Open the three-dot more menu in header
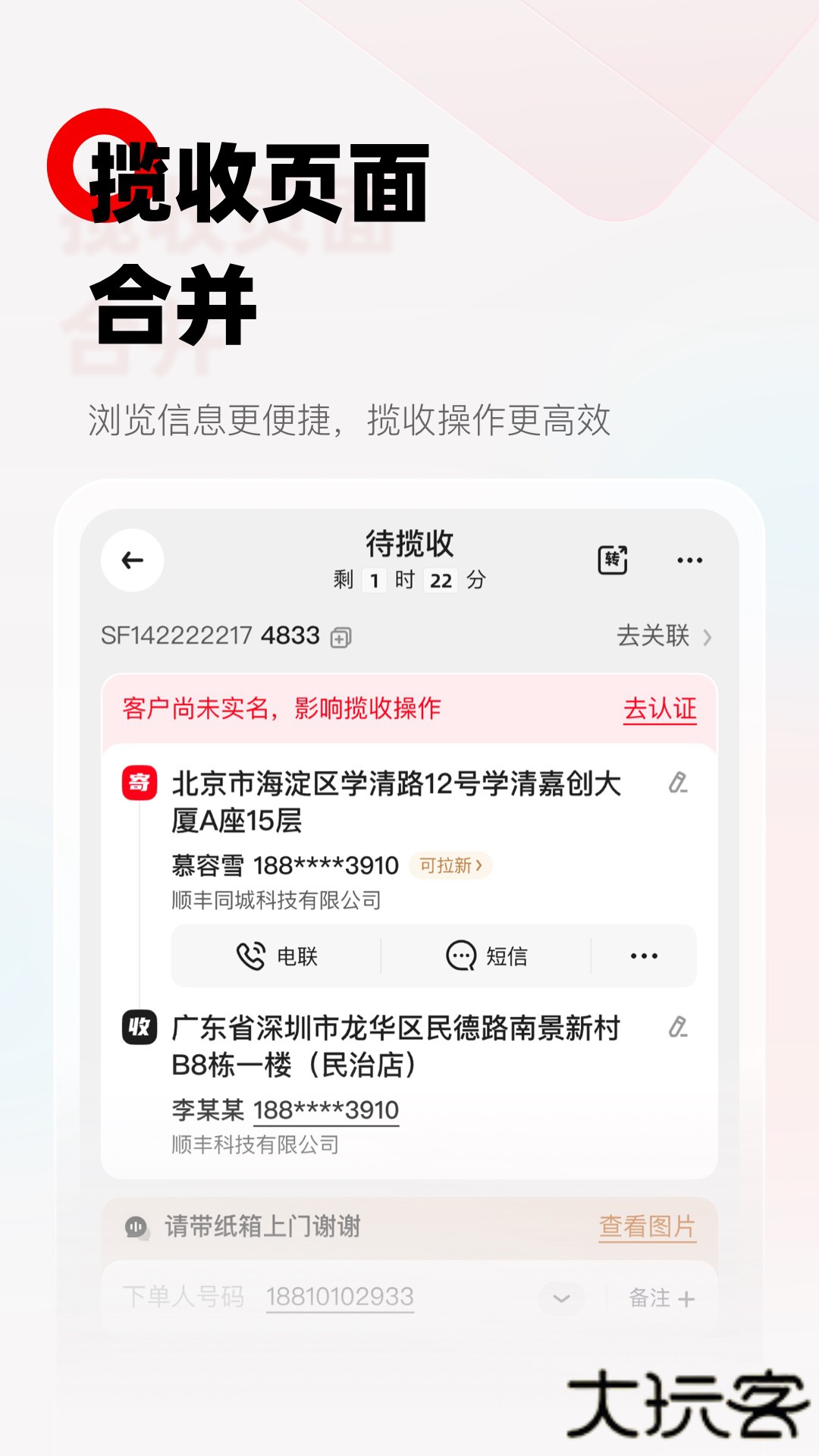This screenshot has height=1456, width=819. (689, 559)
